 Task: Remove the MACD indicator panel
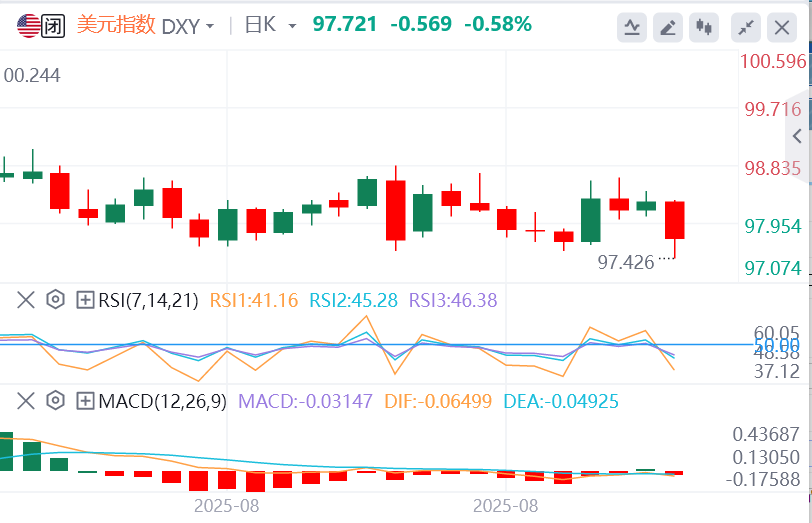pyautogui.click(x=27, y=401)
